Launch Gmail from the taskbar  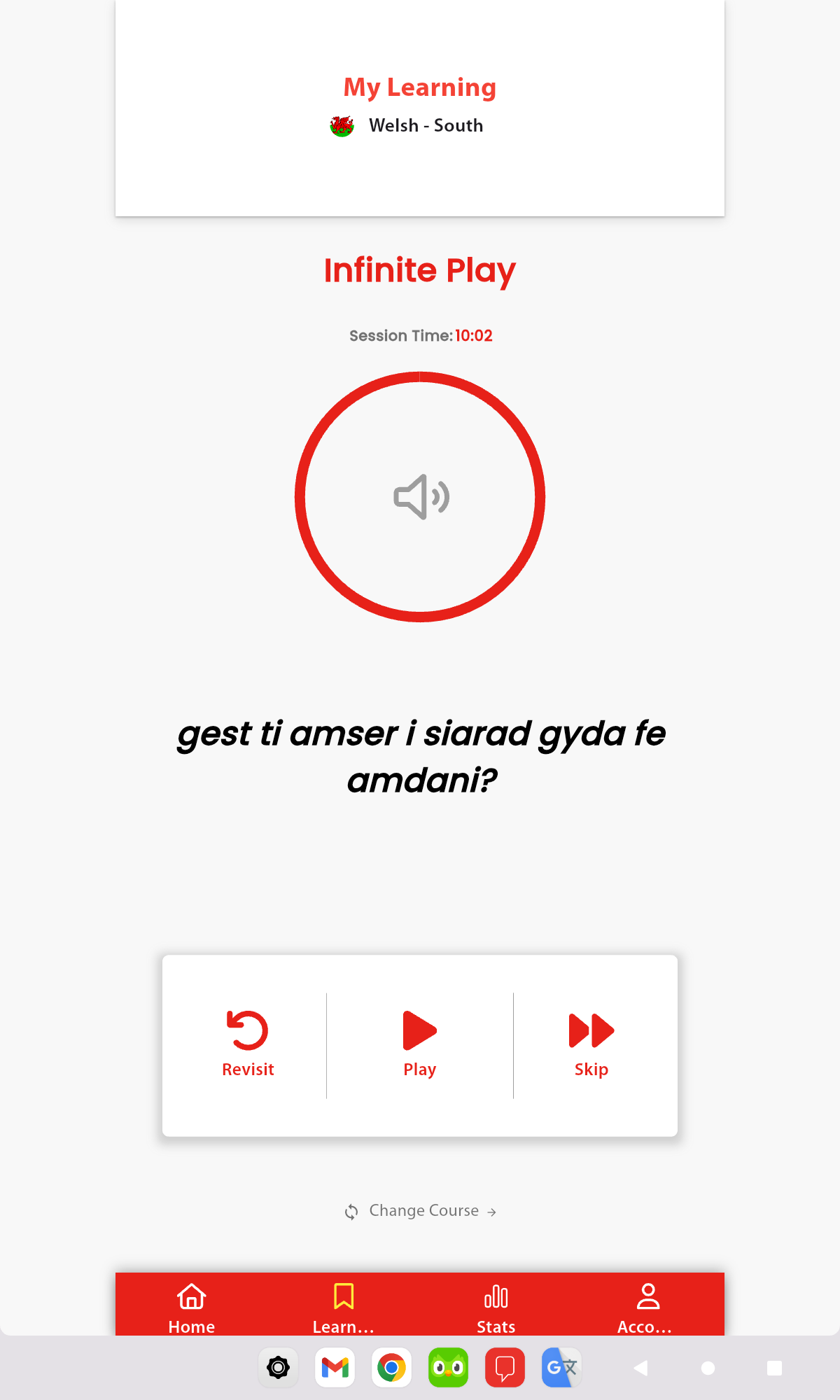[335, 1367]
